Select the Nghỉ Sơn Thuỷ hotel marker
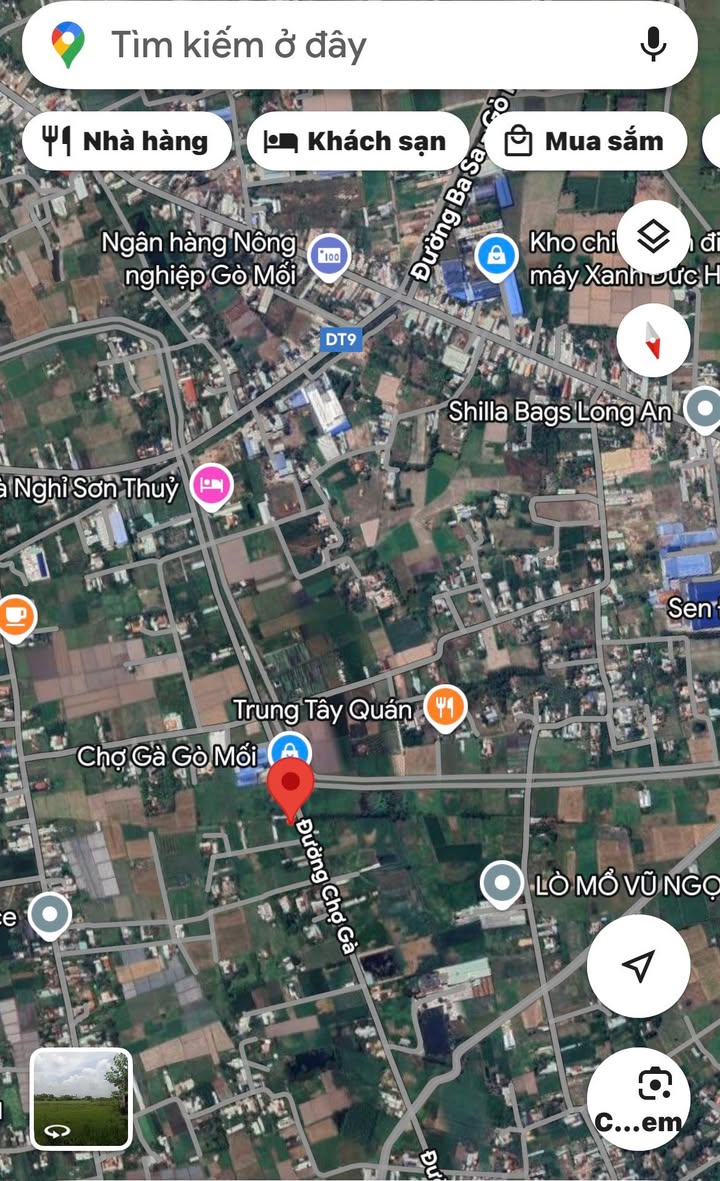 click(x=211, y=487)
